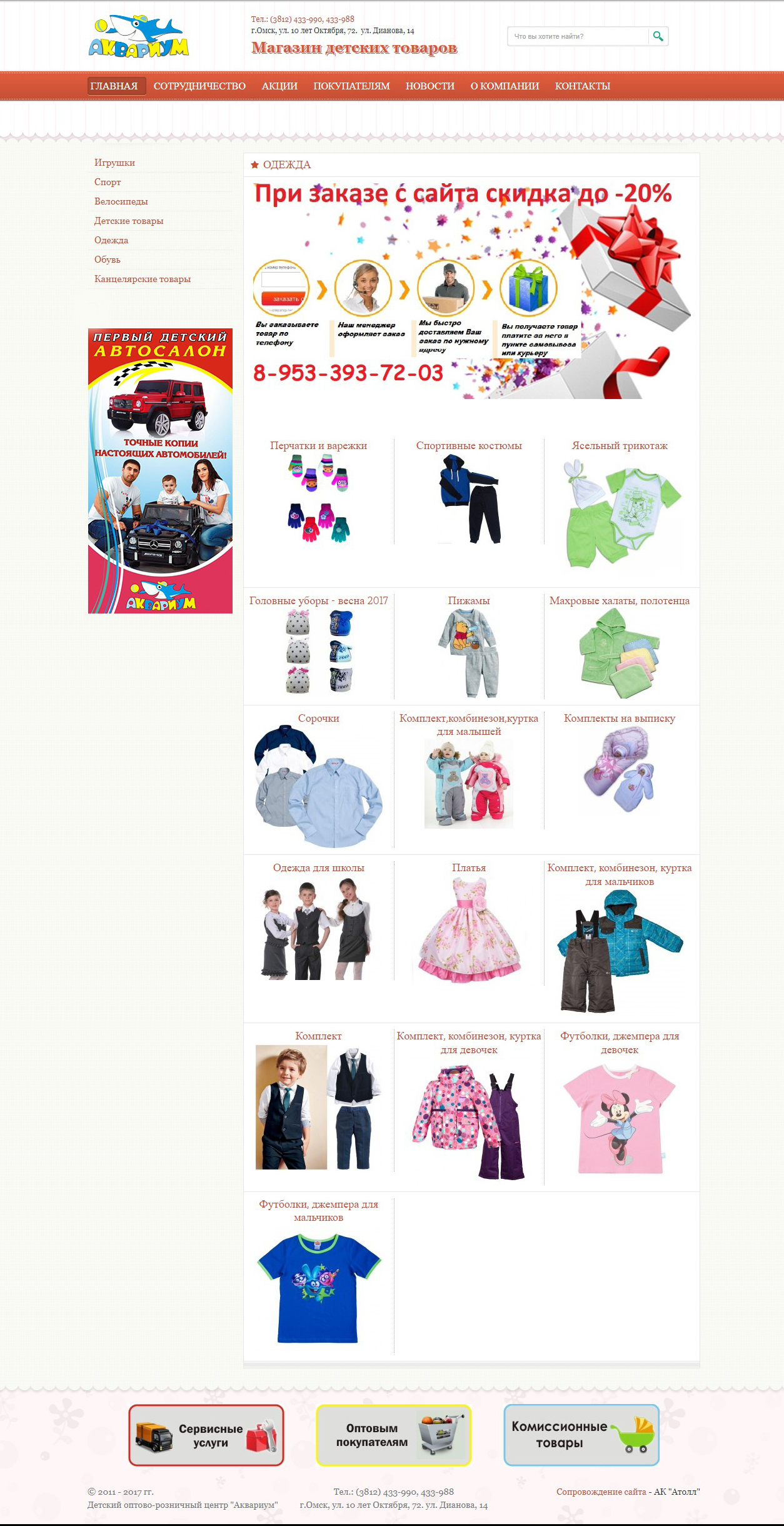The width and height of the screenshot is (784, 1526).
Task: Tap the Сервисные услуги button
Action: tap(206, 1435)
